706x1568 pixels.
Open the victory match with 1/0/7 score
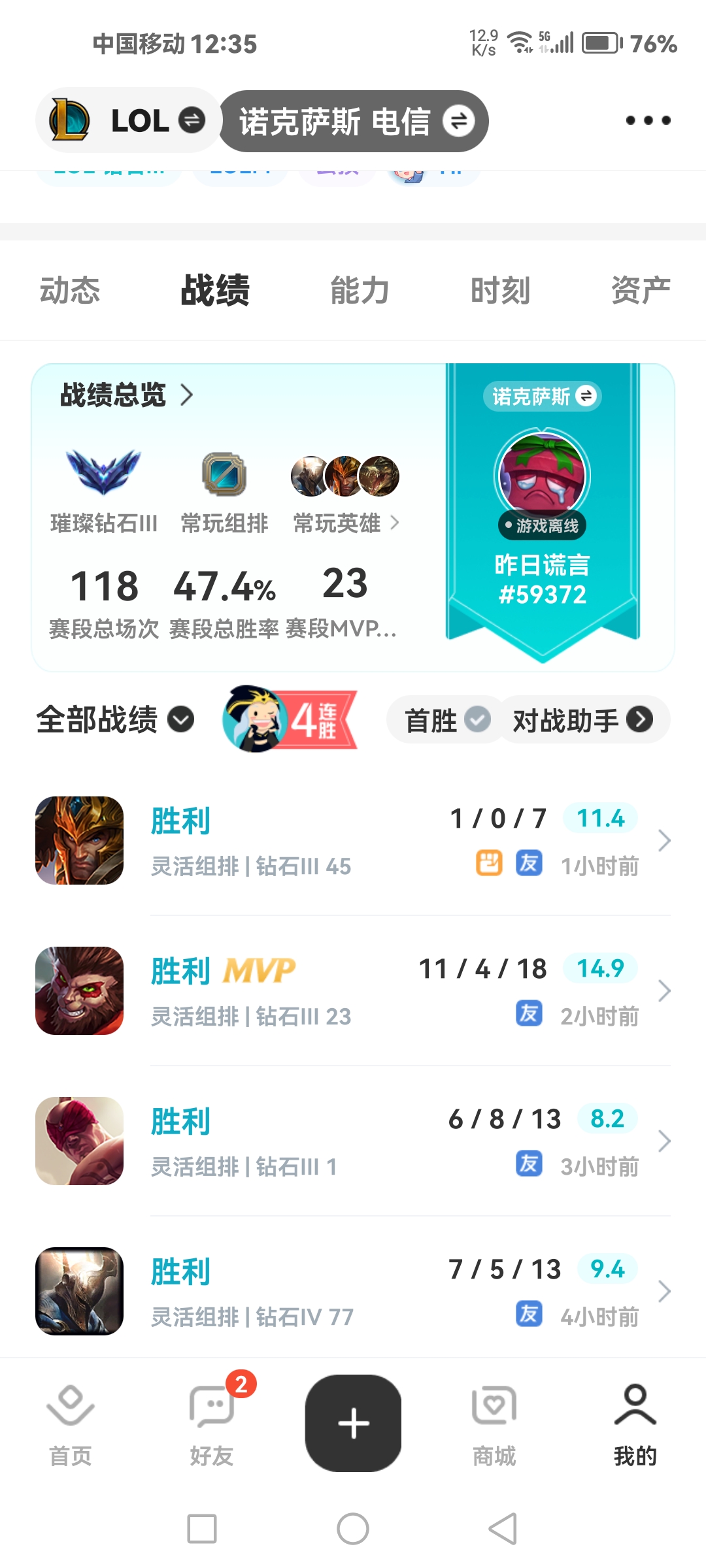(x=353, y=841)
